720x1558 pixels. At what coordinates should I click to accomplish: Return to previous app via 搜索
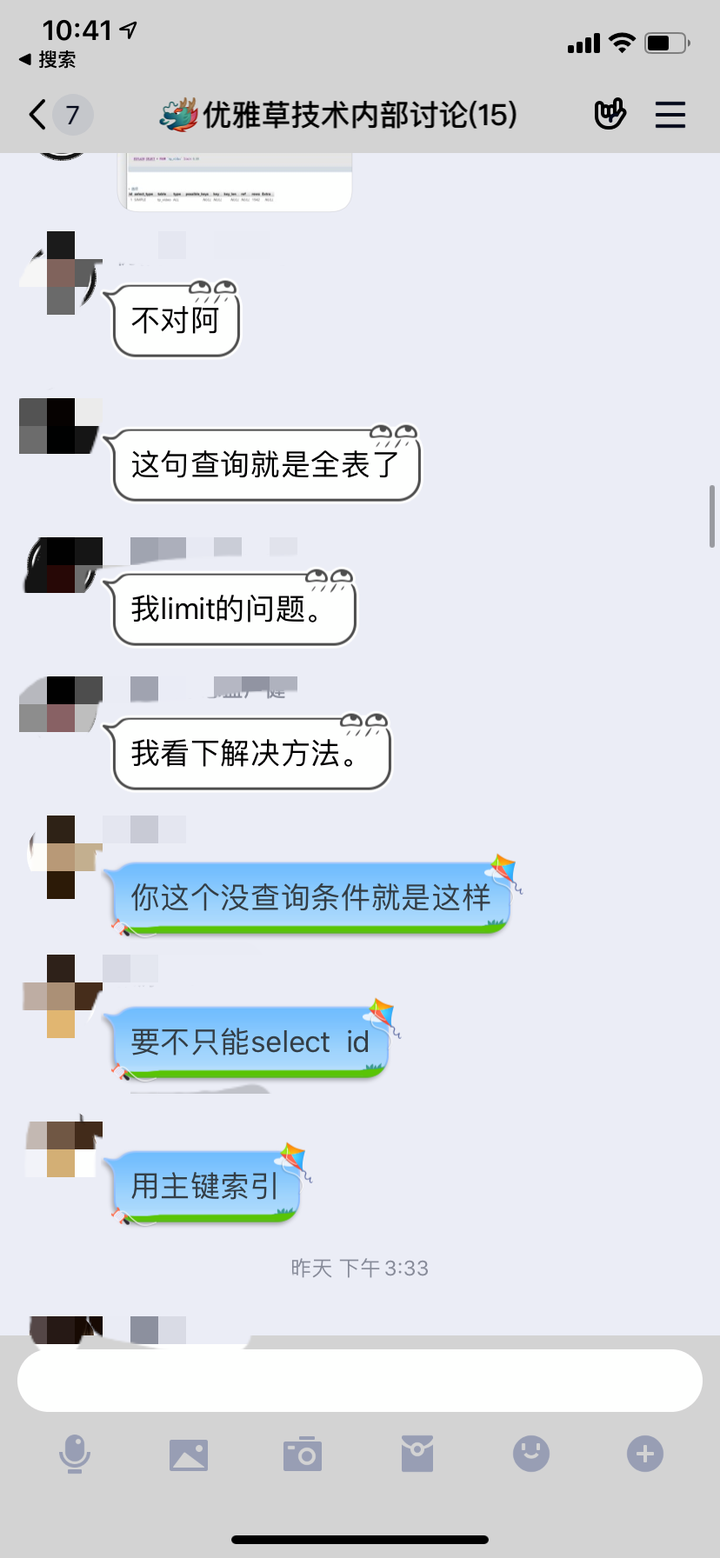47,60
